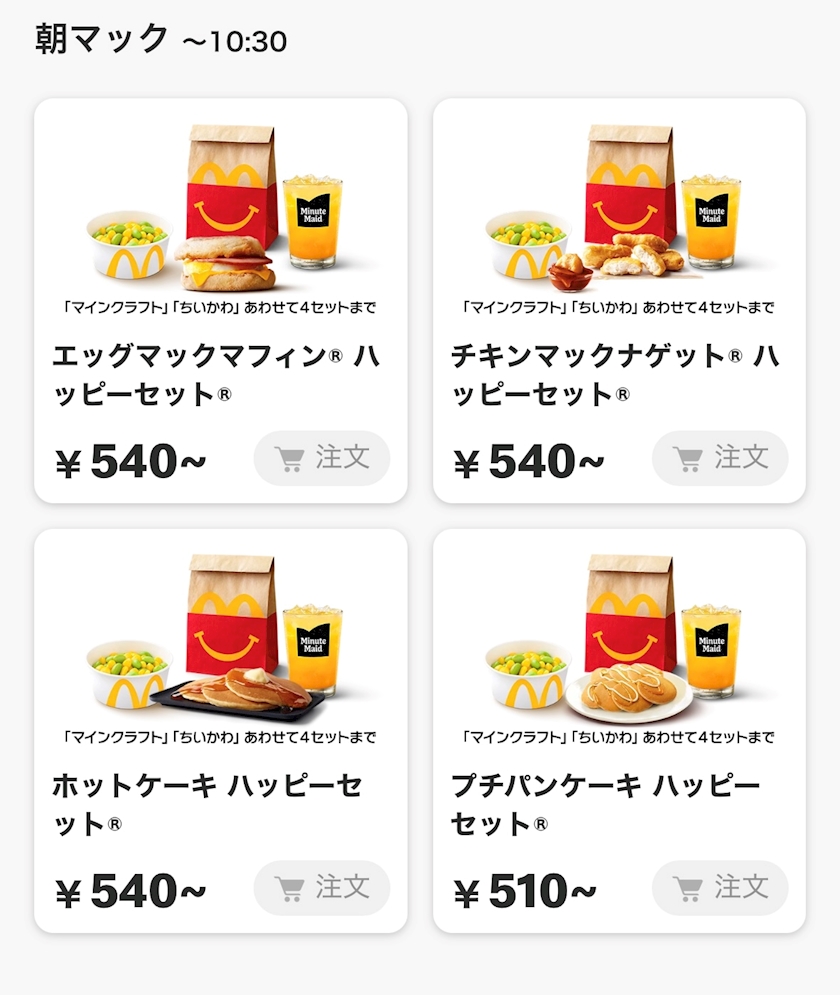
Task: View the ホットケーキ ハッピーセット item
Action: click(x=220, y=730)
